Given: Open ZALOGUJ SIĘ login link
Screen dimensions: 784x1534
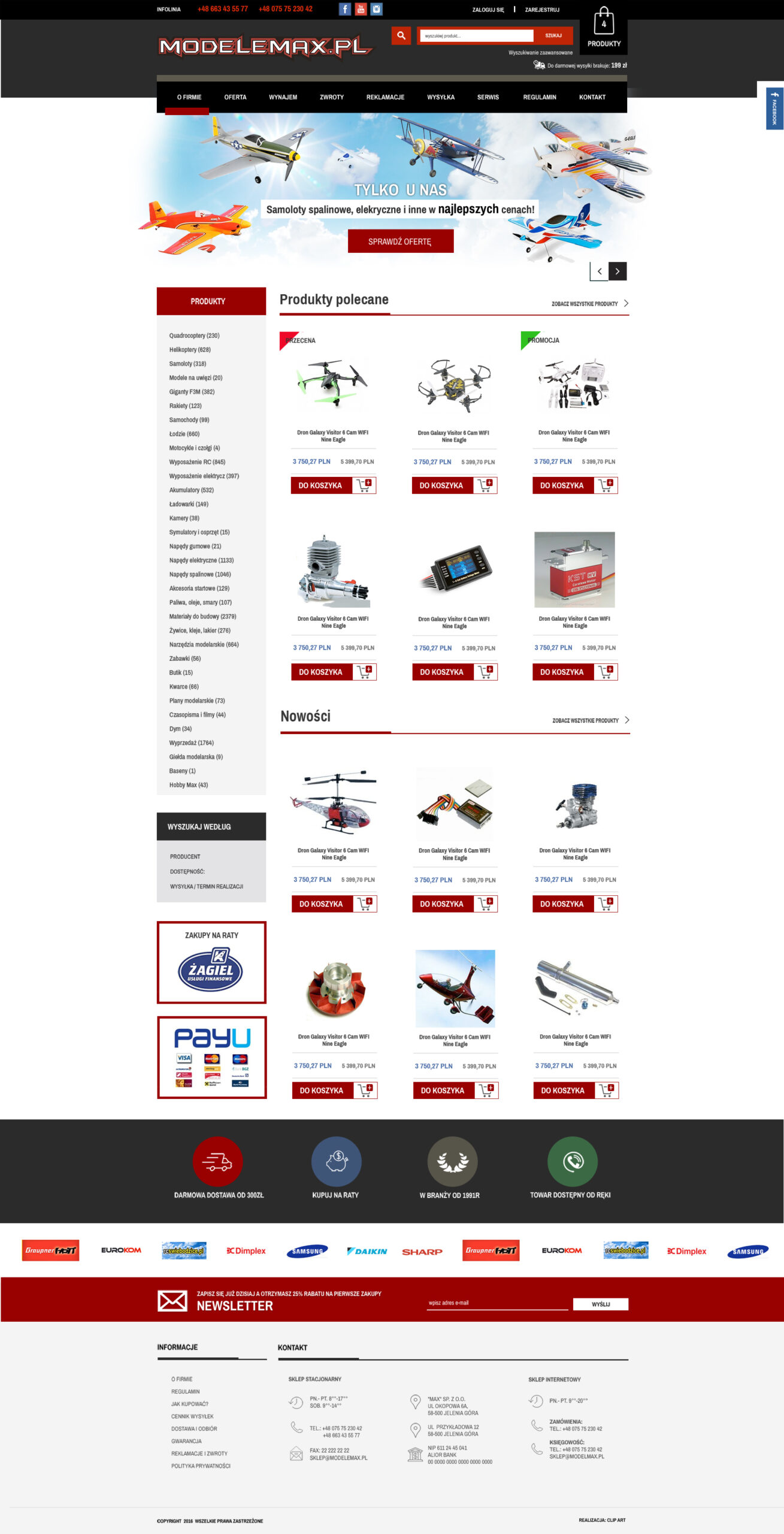Looking at the screenshot, I should (488, 10).
